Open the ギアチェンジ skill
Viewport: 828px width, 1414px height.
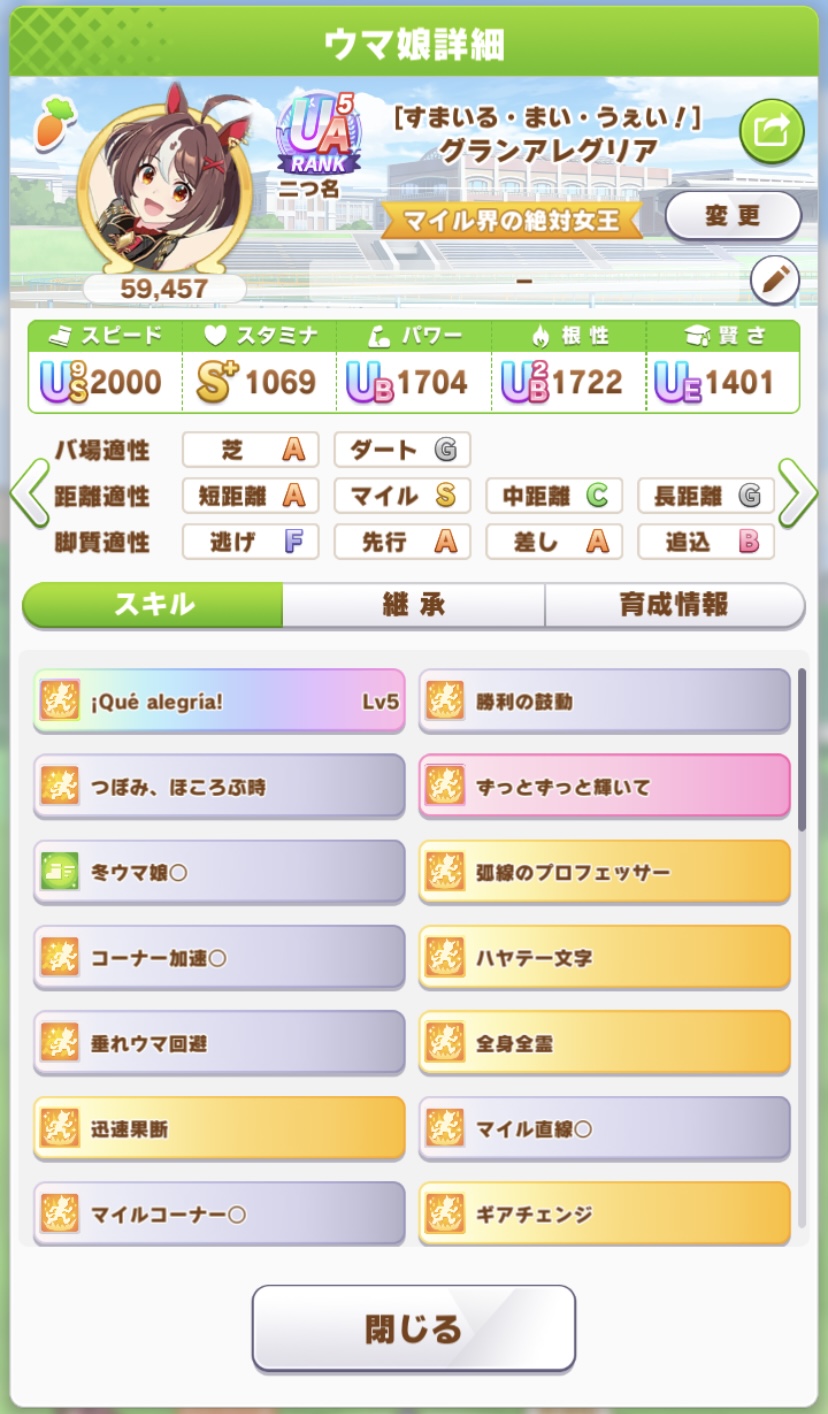604,1214
